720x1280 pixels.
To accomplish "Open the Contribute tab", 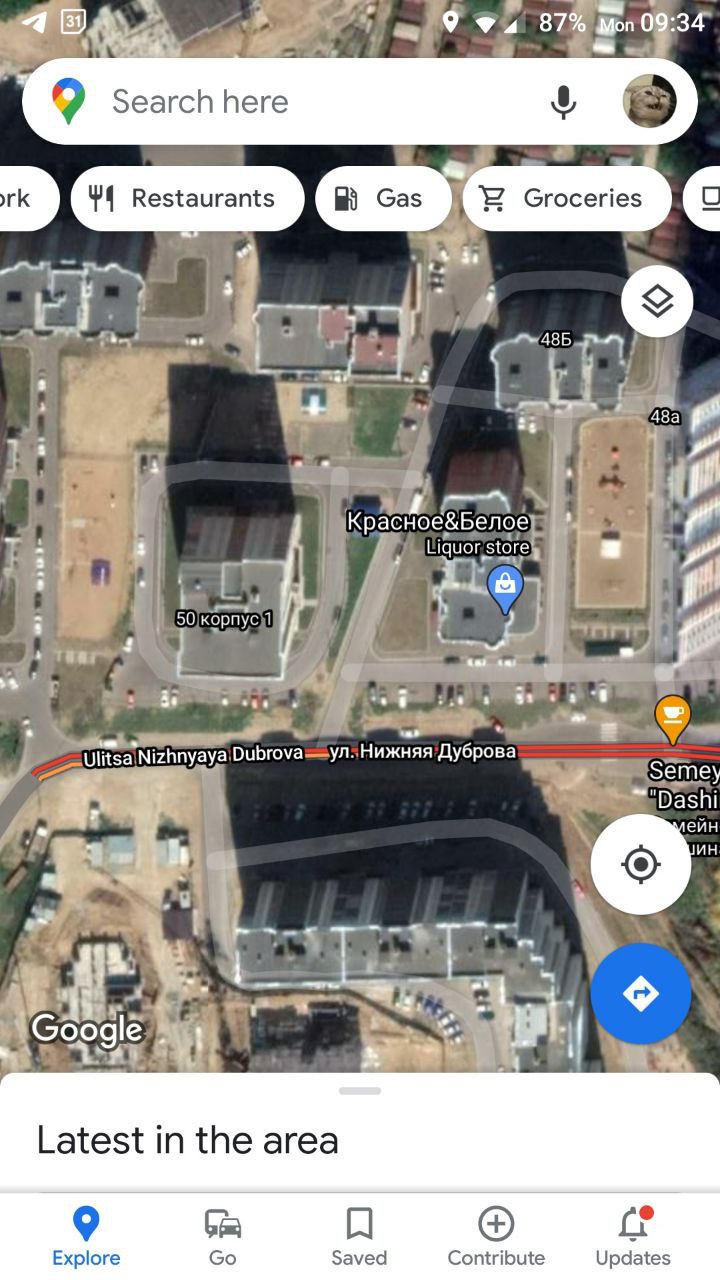I will [x=496, y=1236].
